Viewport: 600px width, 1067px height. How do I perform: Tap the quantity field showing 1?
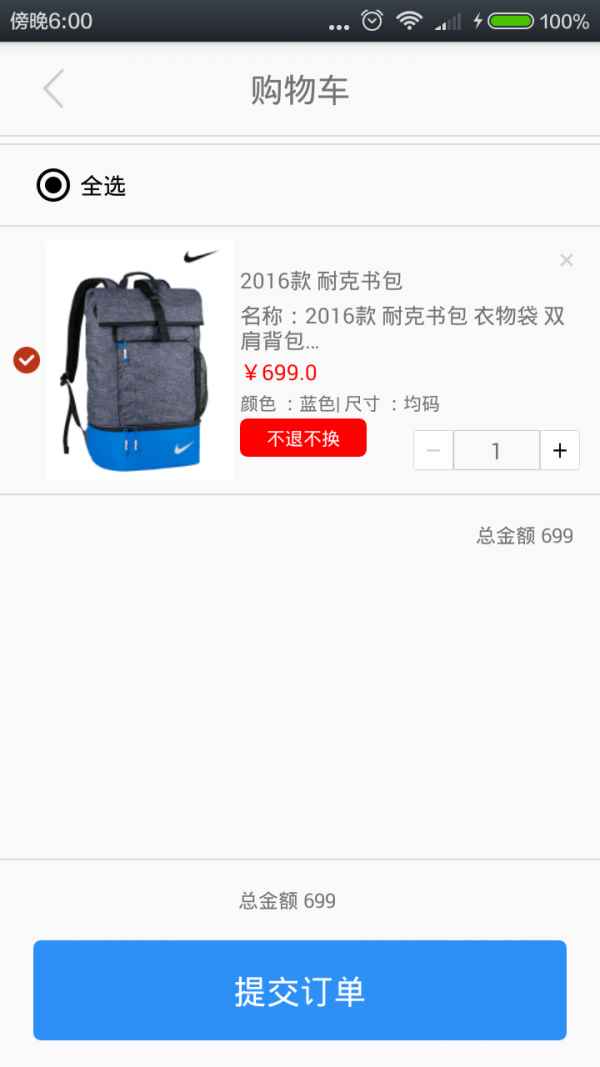coord(497,450)
